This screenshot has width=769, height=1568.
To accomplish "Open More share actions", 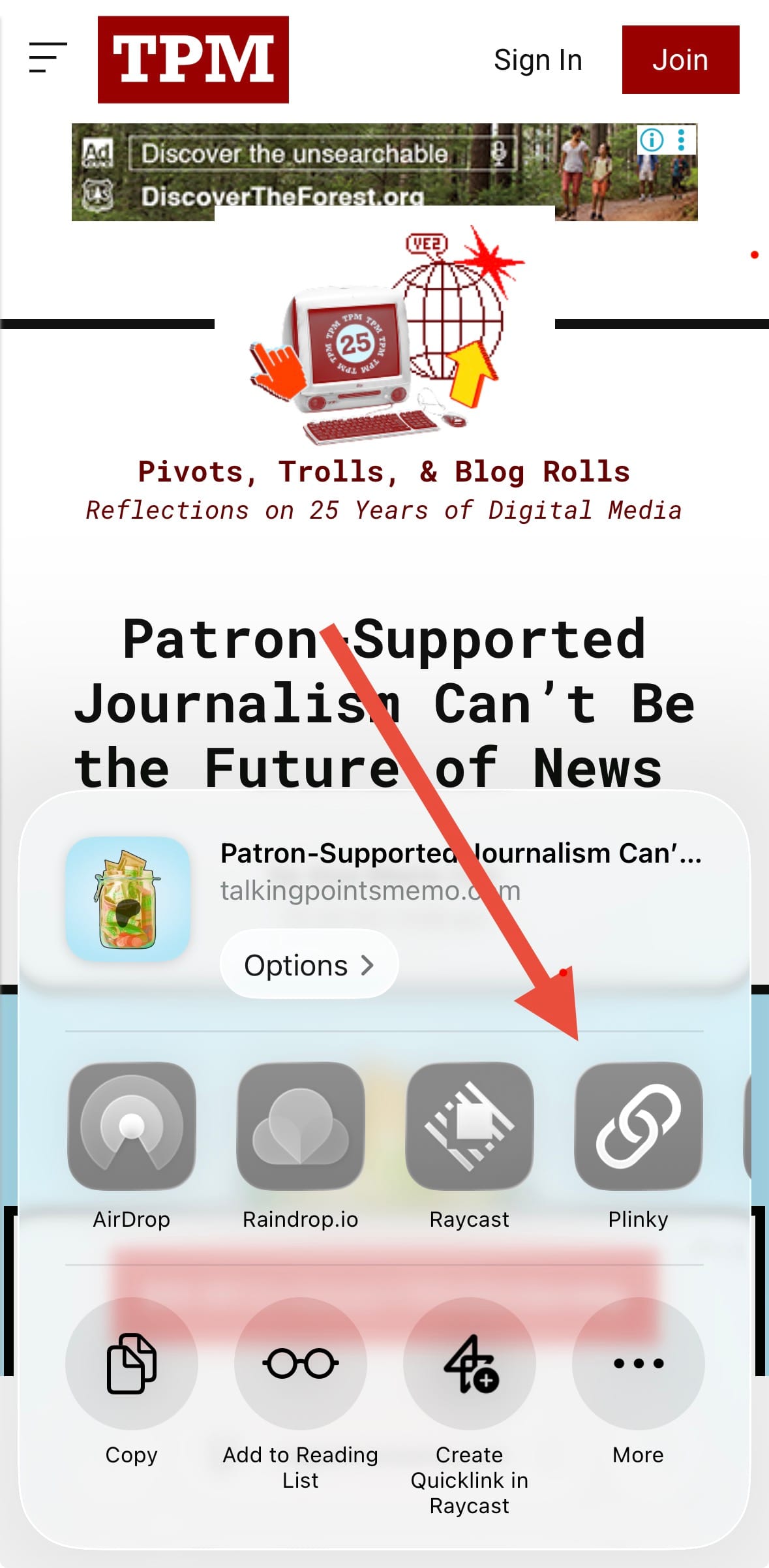I will (x=638, y=1363).
